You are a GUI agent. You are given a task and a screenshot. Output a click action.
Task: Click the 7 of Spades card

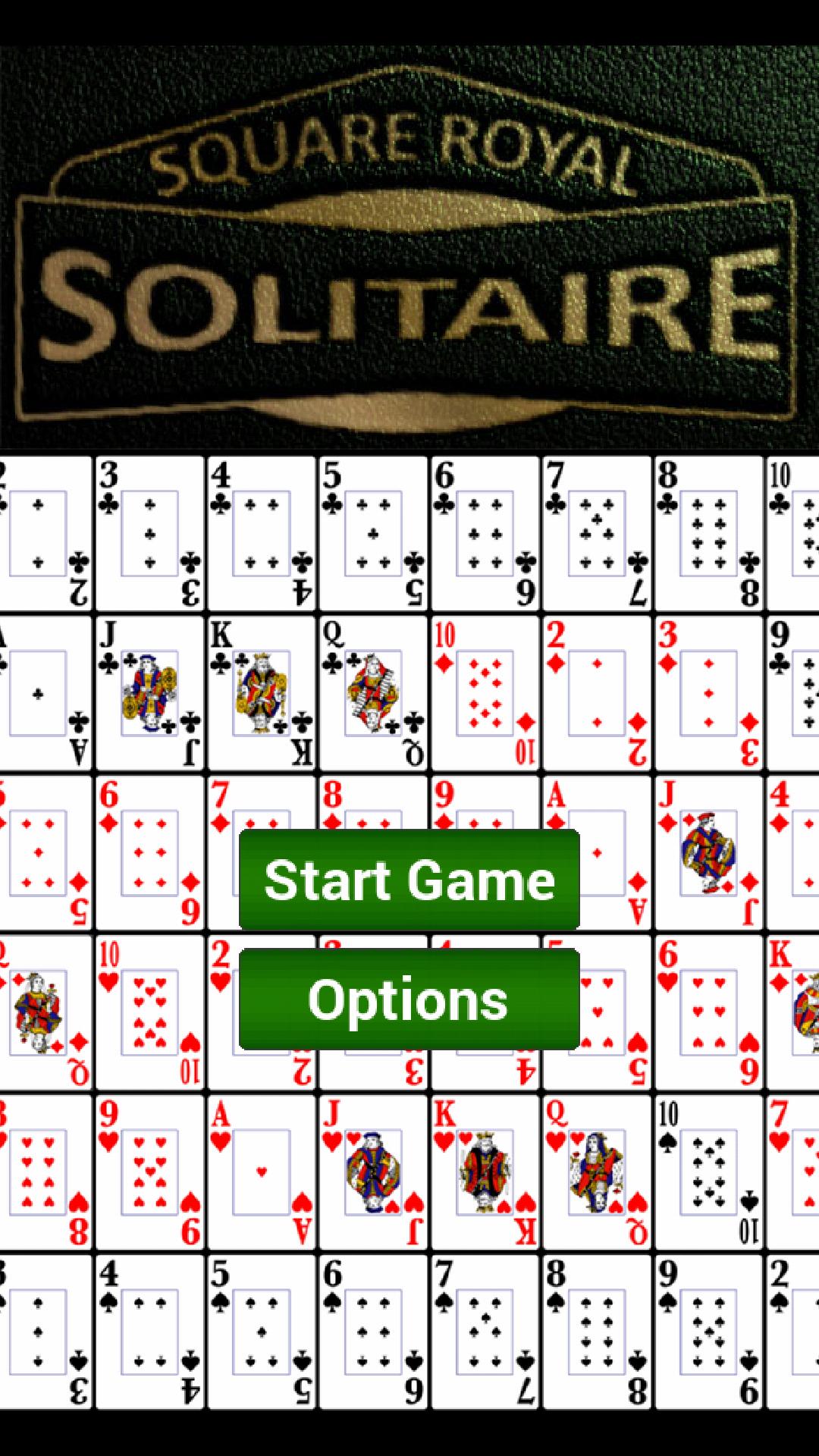click(484, 1335)
